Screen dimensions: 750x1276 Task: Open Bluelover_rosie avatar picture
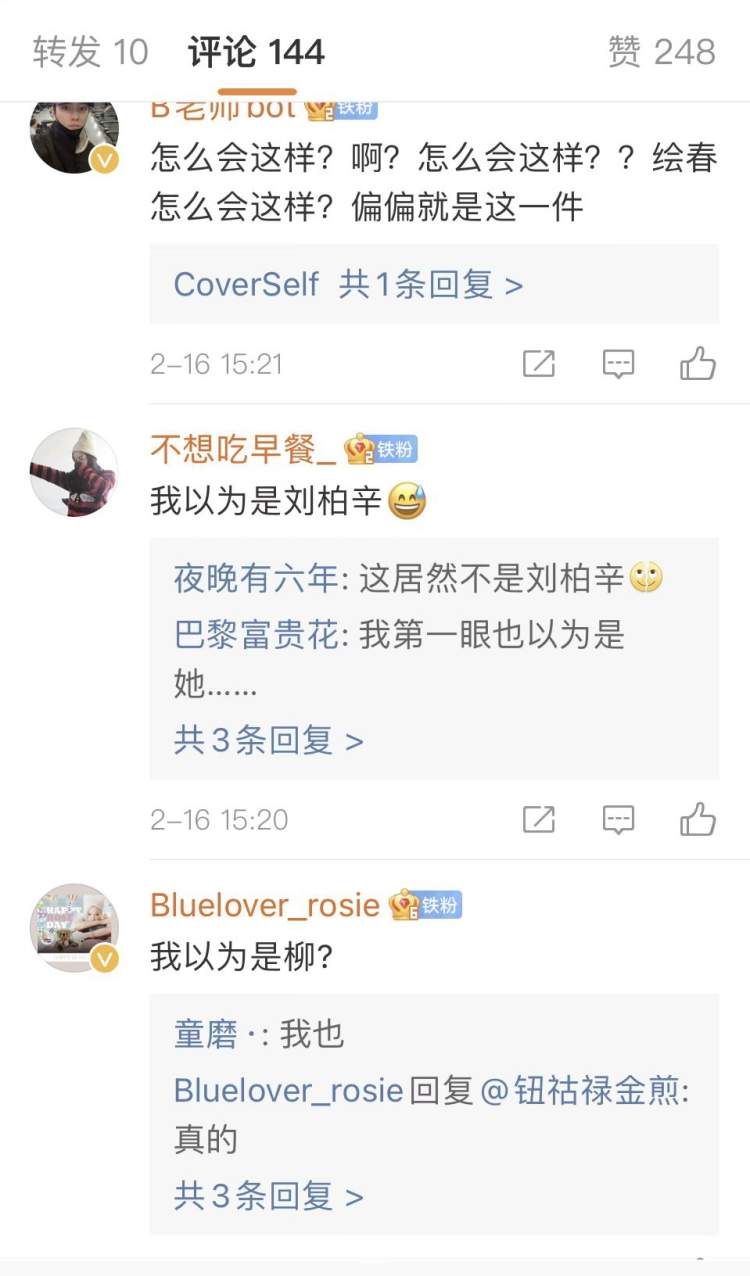tap(74, 928)
